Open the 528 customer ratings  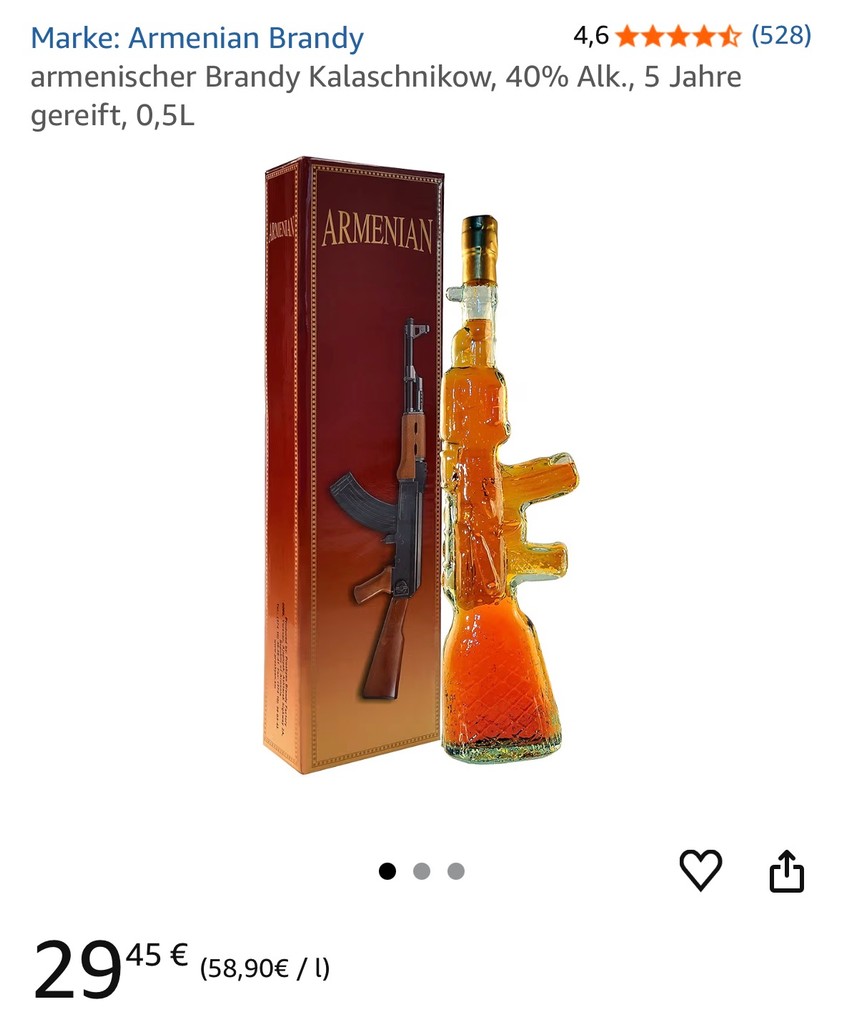pos(781,36)
